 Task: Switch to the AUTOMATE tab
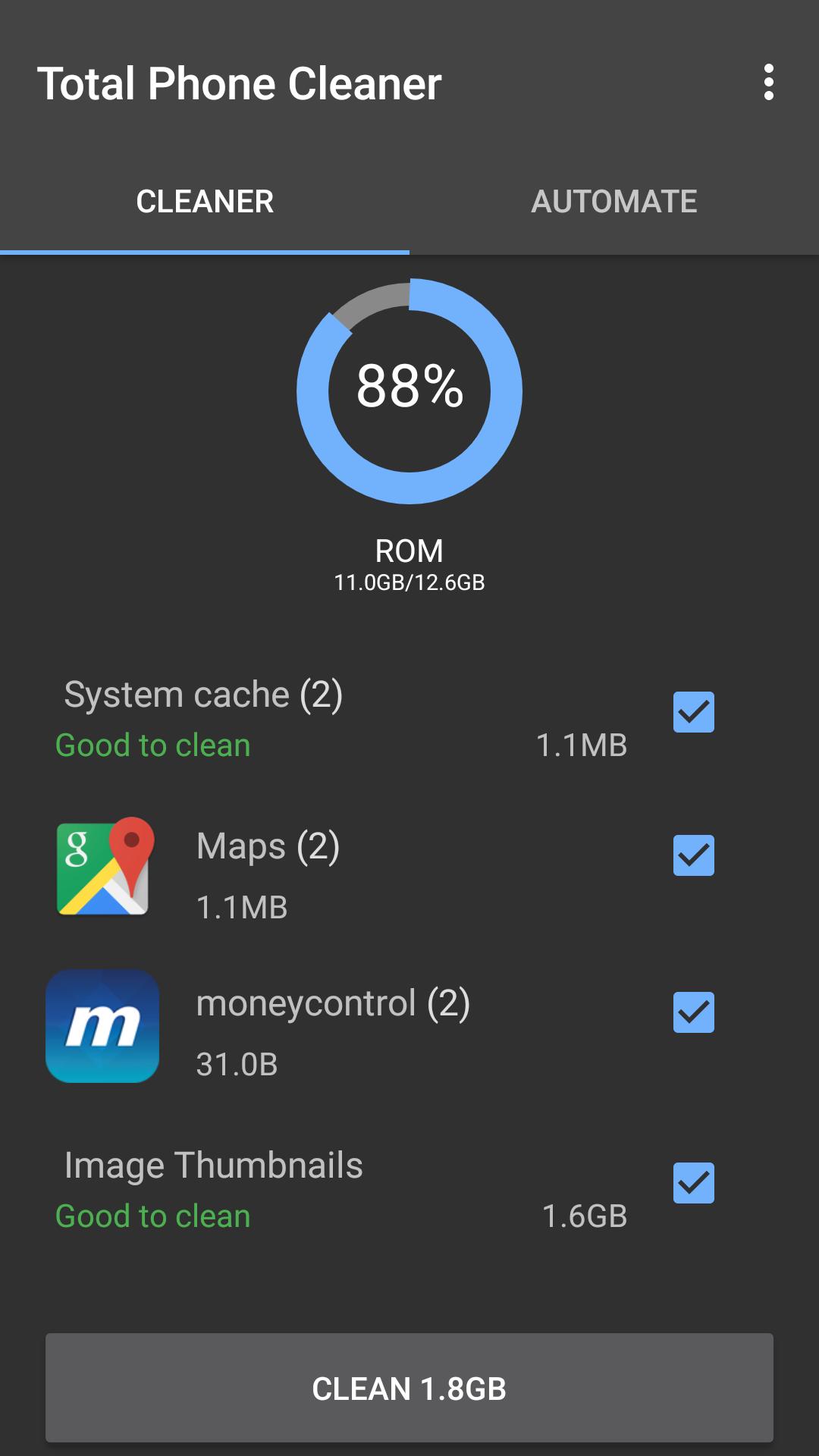614,201
